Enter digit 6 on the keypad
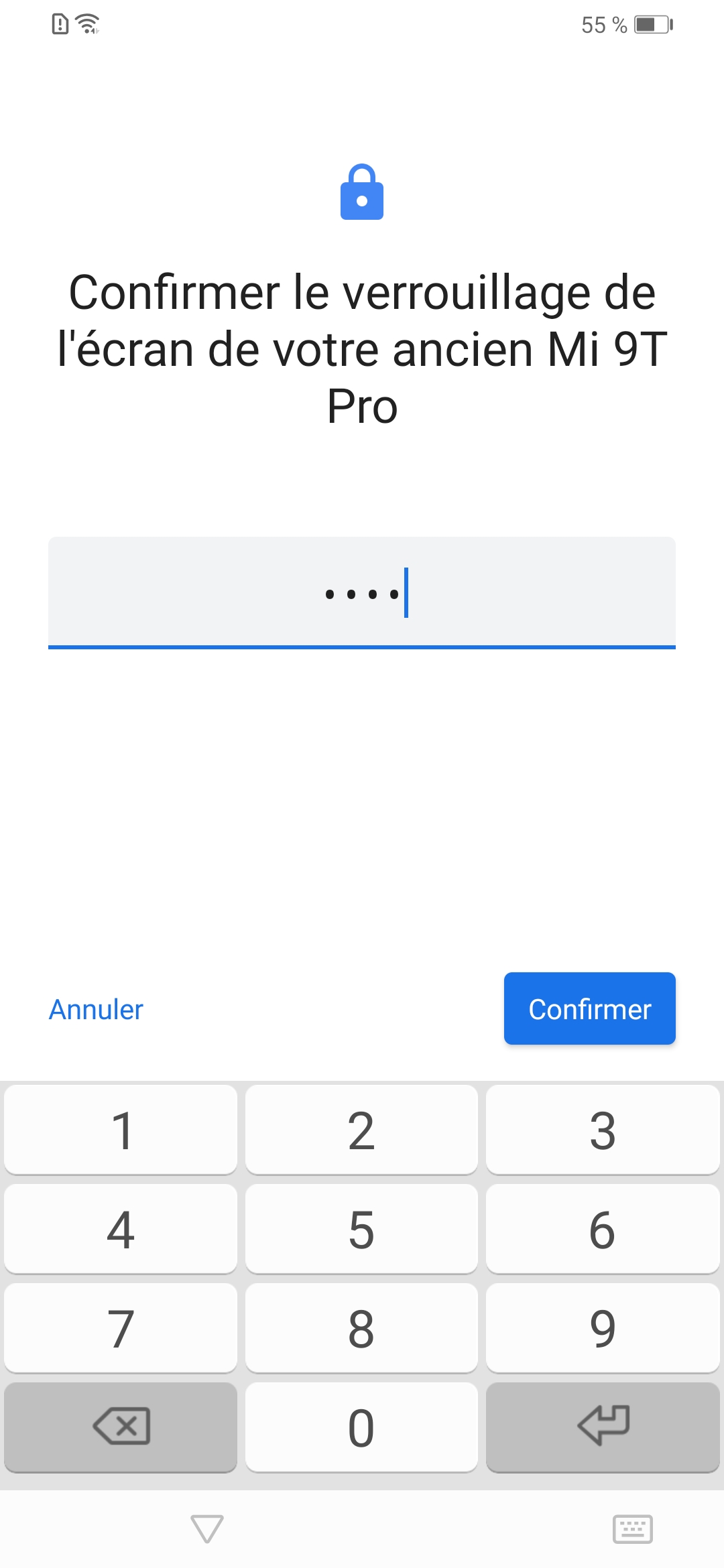The height and width of the screenshot is (1568, 724). 602,1230
